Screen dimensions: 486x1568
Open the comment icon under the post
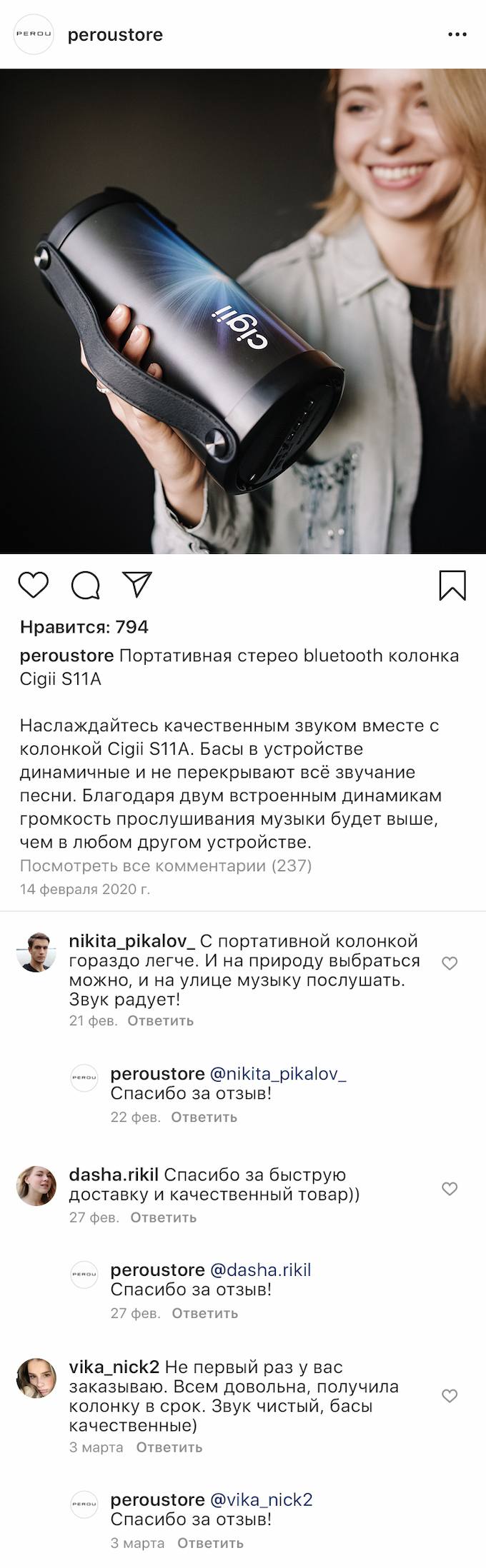85,585
